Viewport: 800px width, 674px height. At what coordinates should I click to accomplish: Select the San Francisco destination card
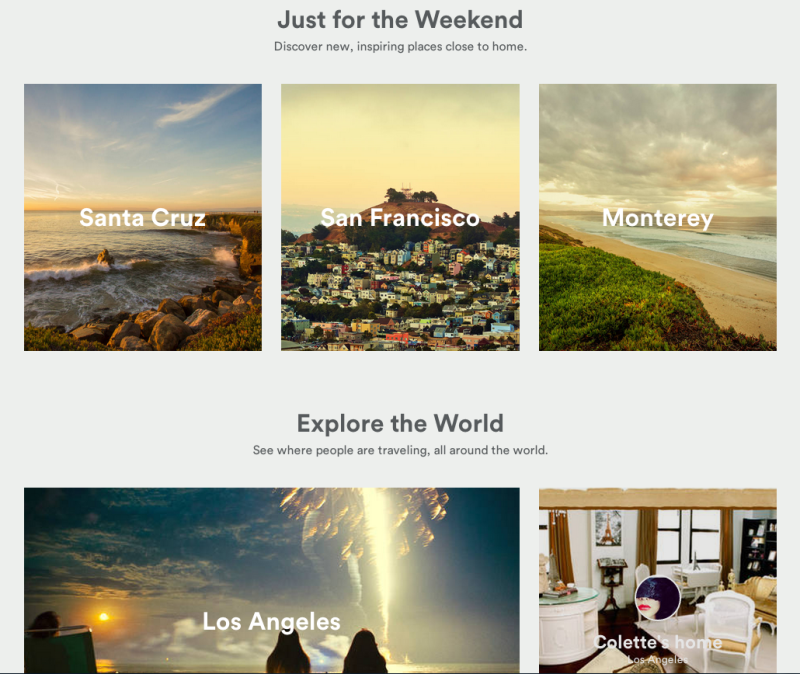[400, 217]
